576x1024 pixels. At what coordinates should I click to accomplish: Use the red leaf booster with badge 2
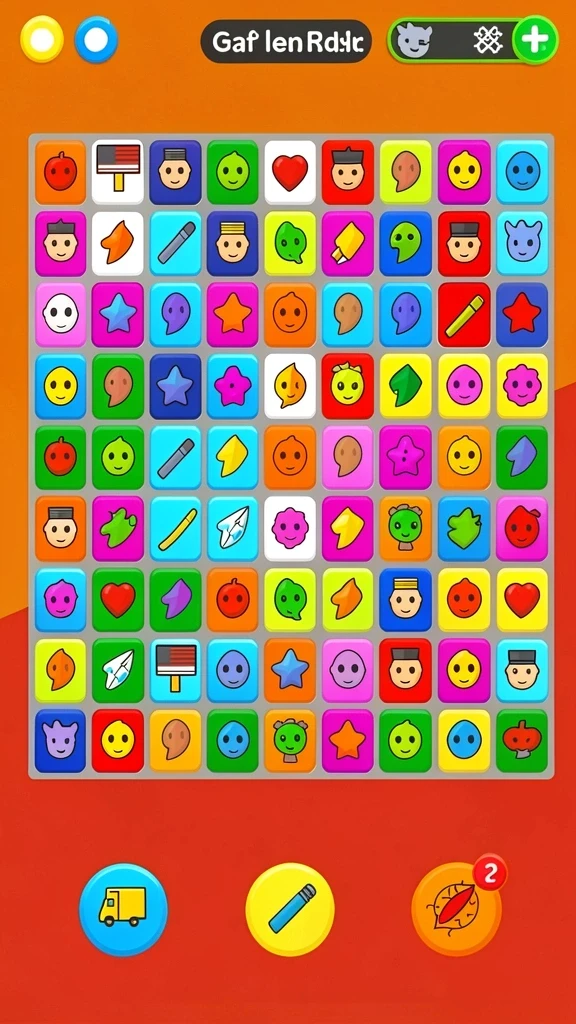tap(456, 909)
